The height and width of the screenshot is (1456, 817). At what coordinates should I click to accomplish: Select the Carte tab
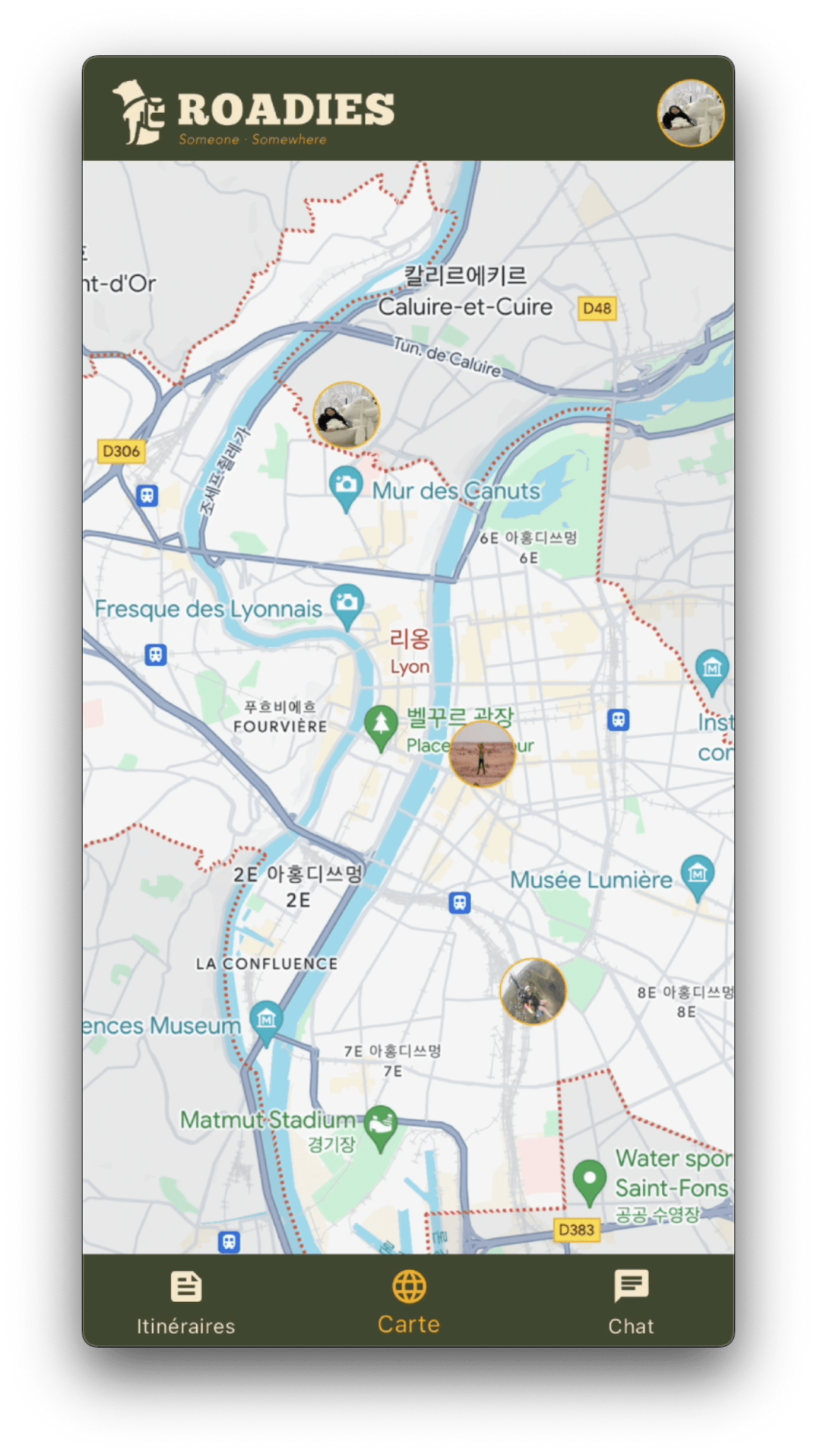point(408,1303)
